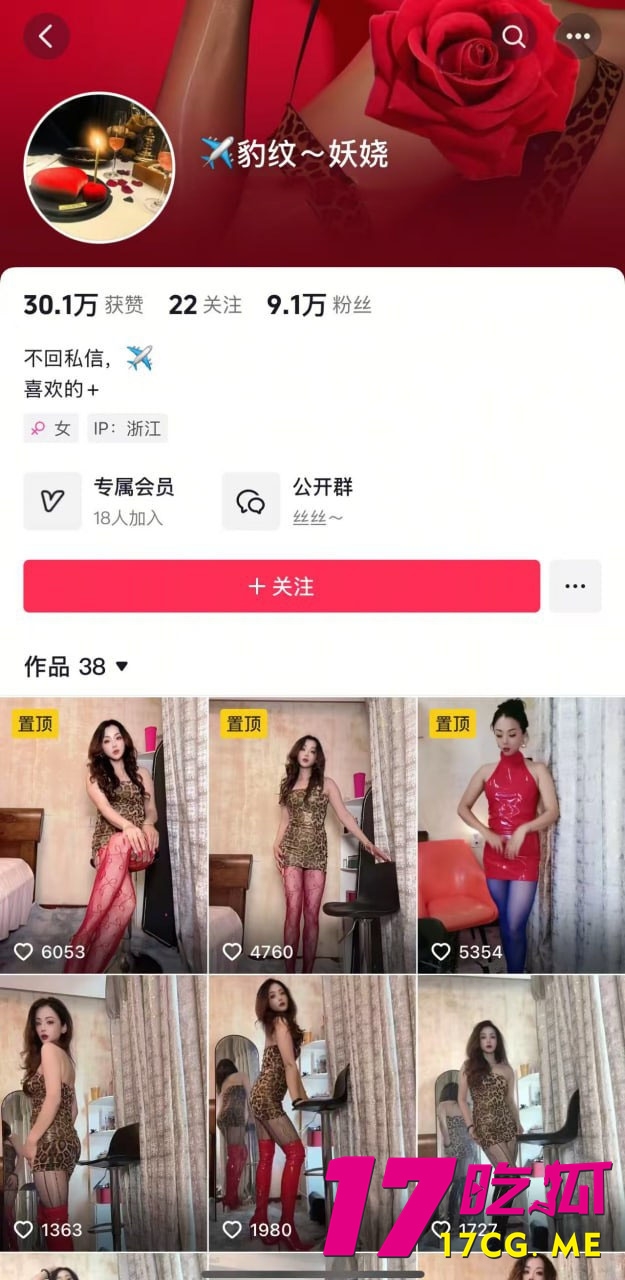Open the pinned video with 4760 likes
The width and height of the screenshot is (625, 1280).
[x=312, y=835]
